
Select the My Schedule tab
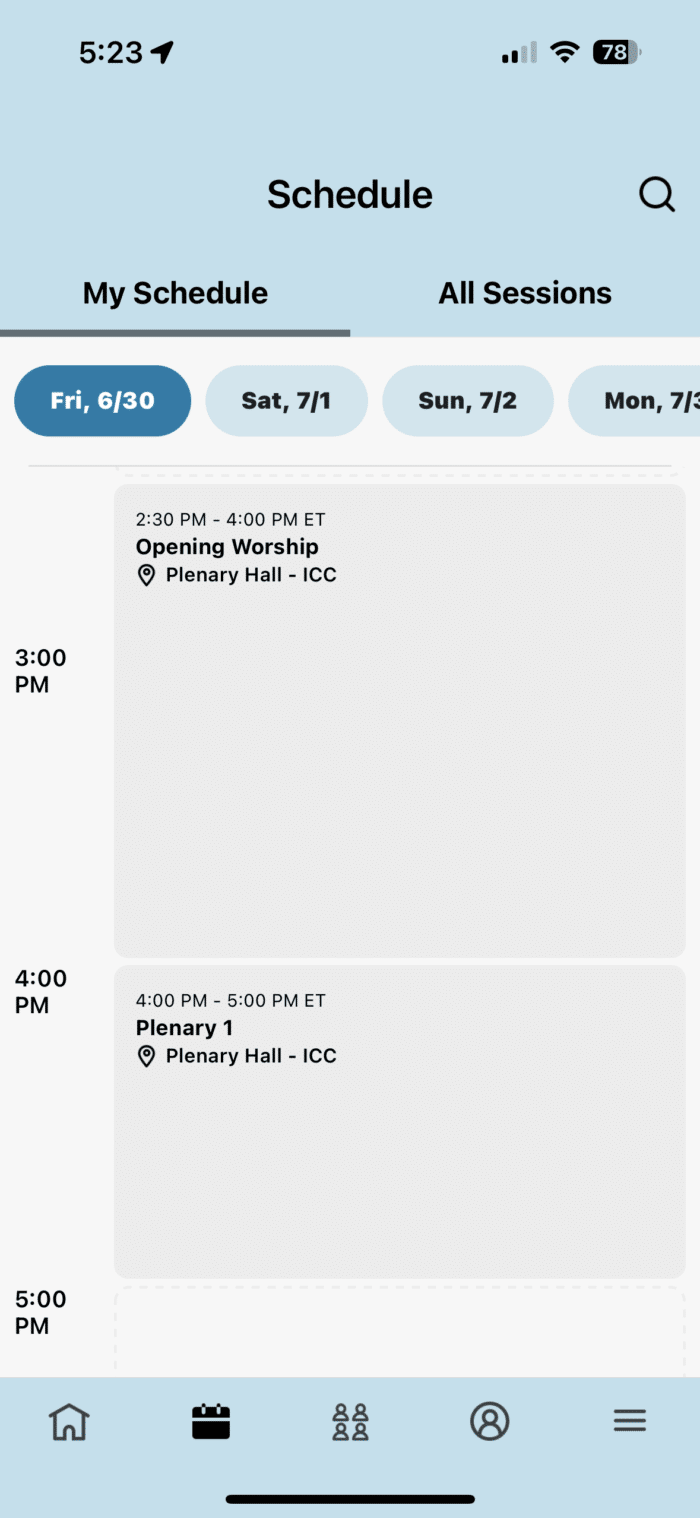[x=175, y=293]
